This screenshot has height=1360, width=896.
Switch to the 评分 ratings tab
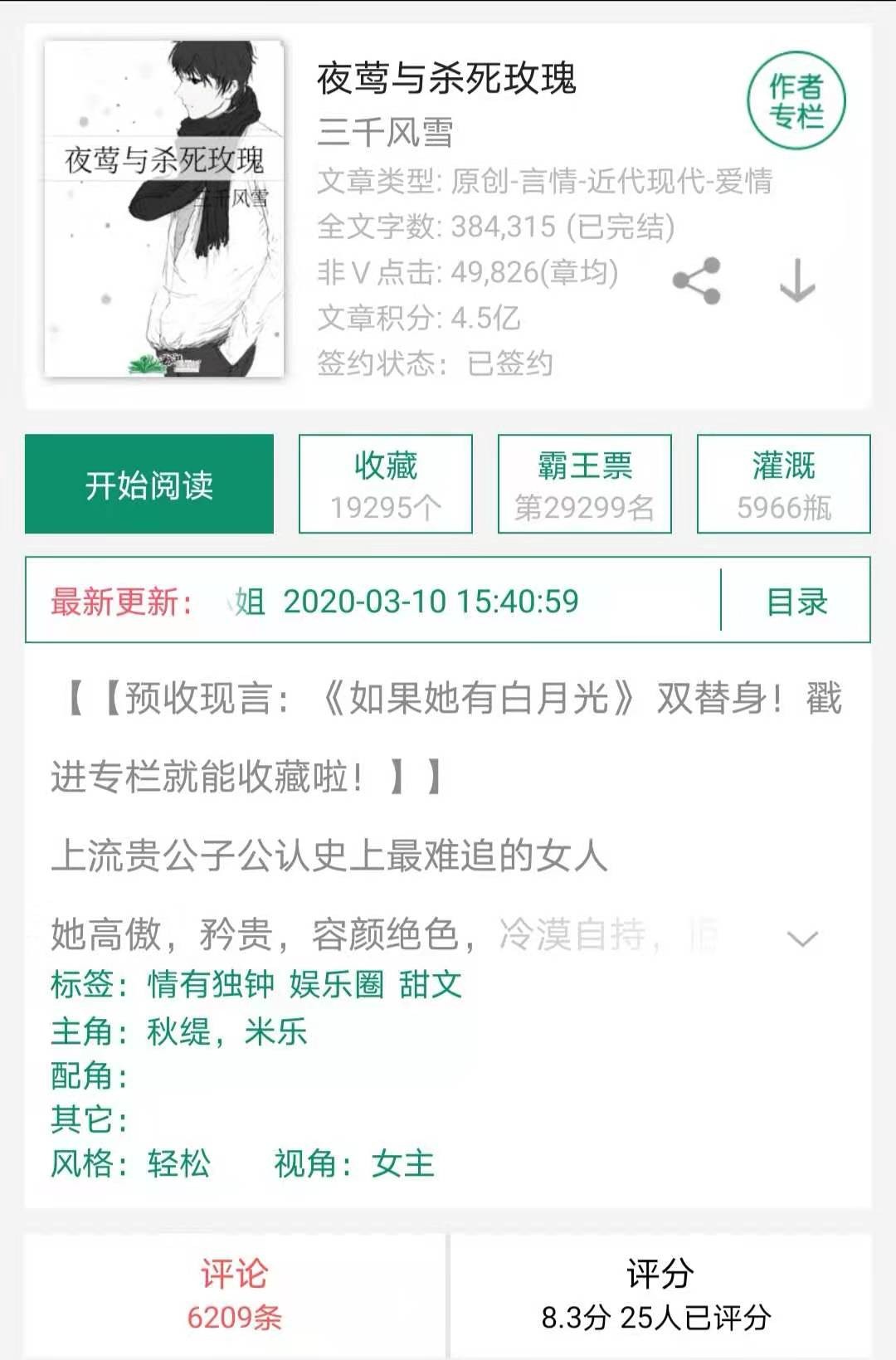pos(659,1294)
